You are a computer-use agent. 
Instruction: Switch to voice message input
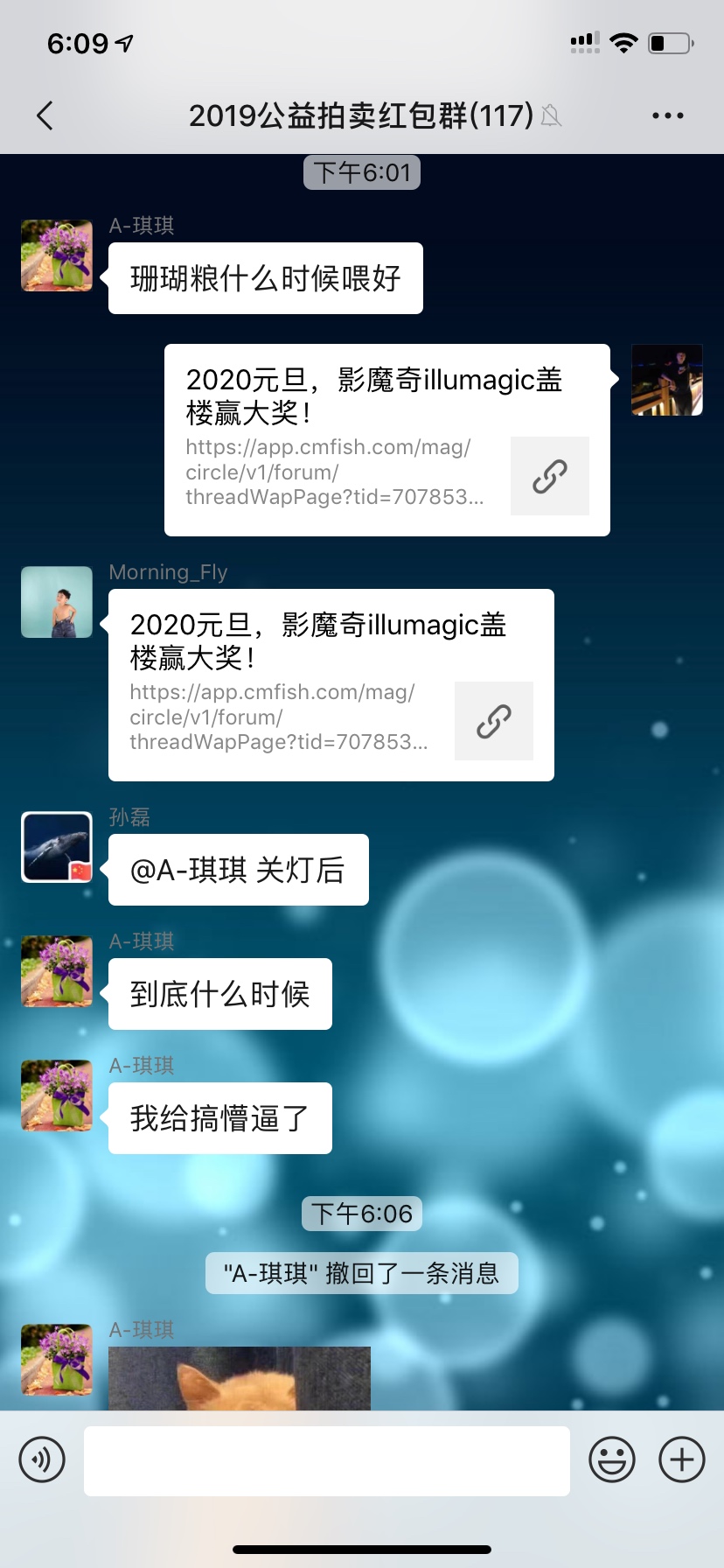pos(42,1459)
